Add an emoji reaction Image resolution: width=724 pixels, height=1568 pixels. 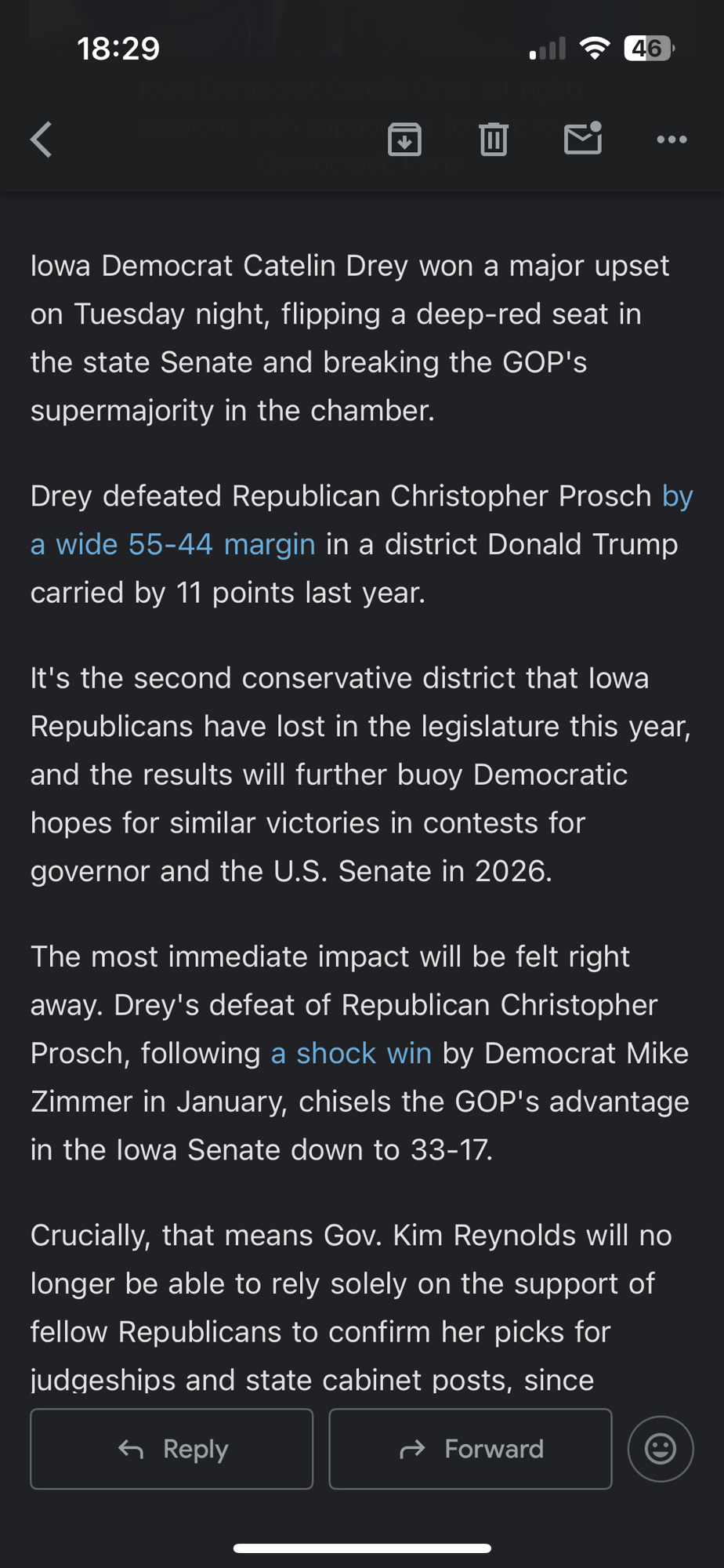click(661, 1449)
